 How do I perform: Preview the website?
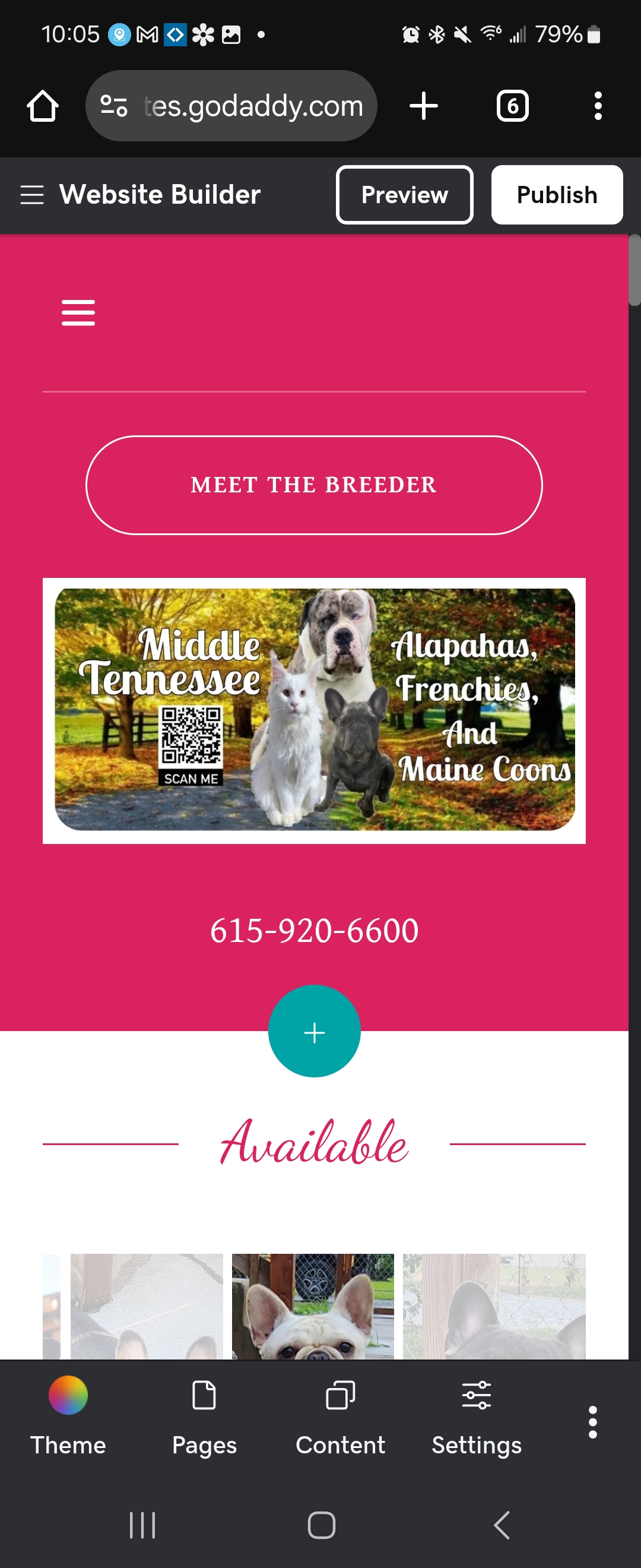[404, 195]
